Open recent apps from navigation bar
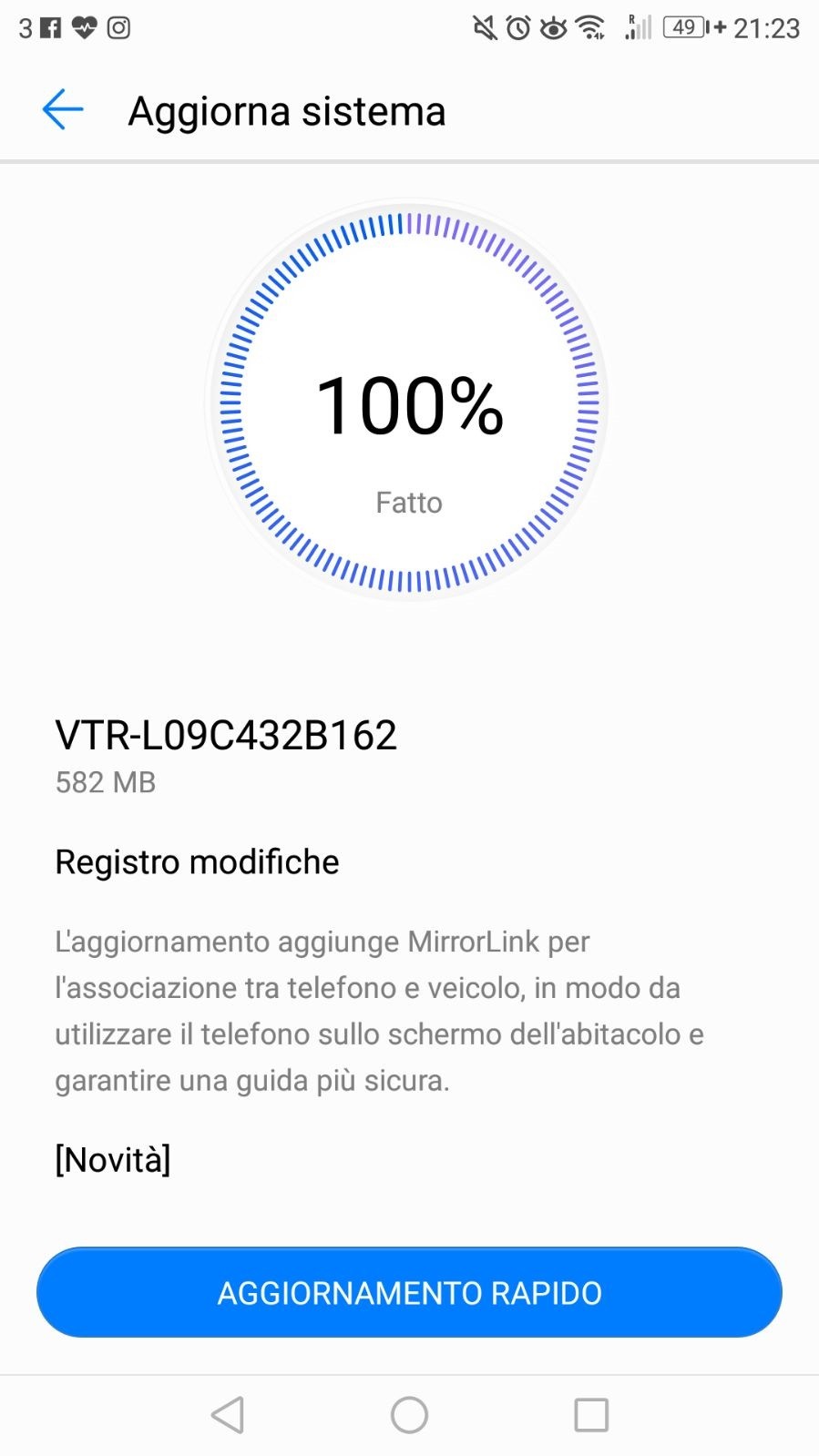 pyautogui.click(x=591, y=1415)
